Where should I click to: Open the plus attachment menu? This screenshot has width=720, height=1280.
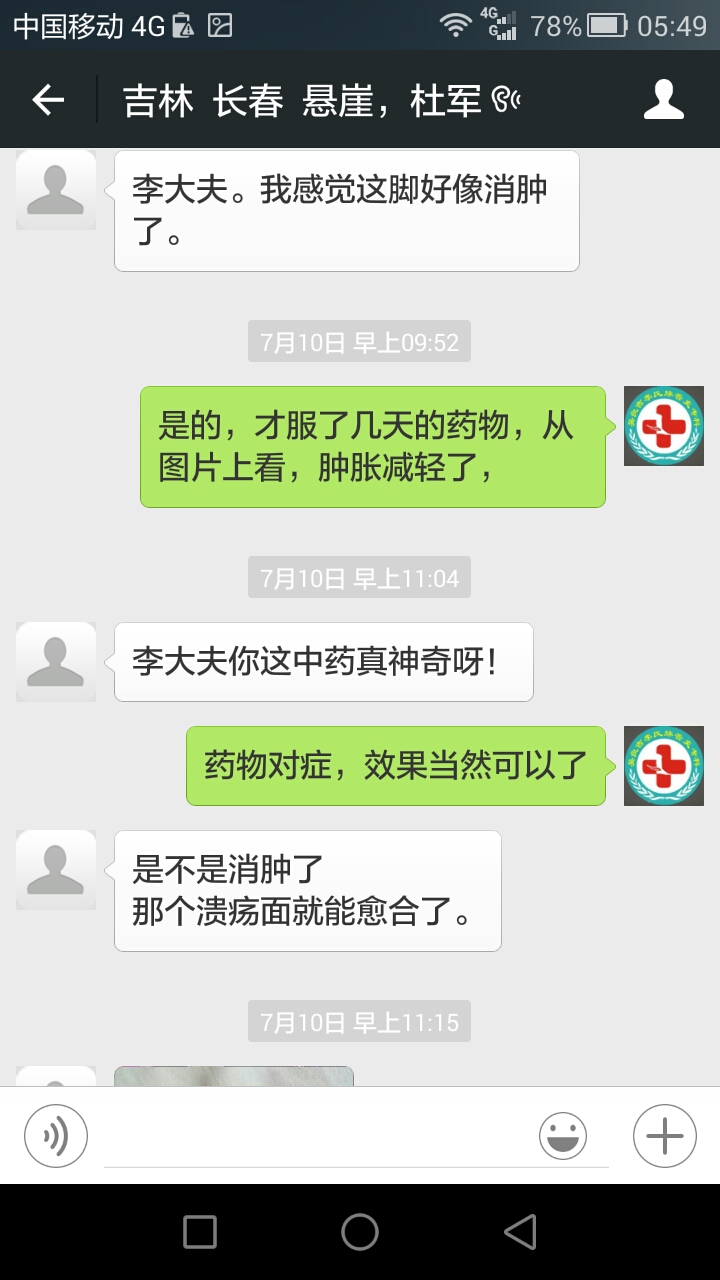tap(664, 1136)
